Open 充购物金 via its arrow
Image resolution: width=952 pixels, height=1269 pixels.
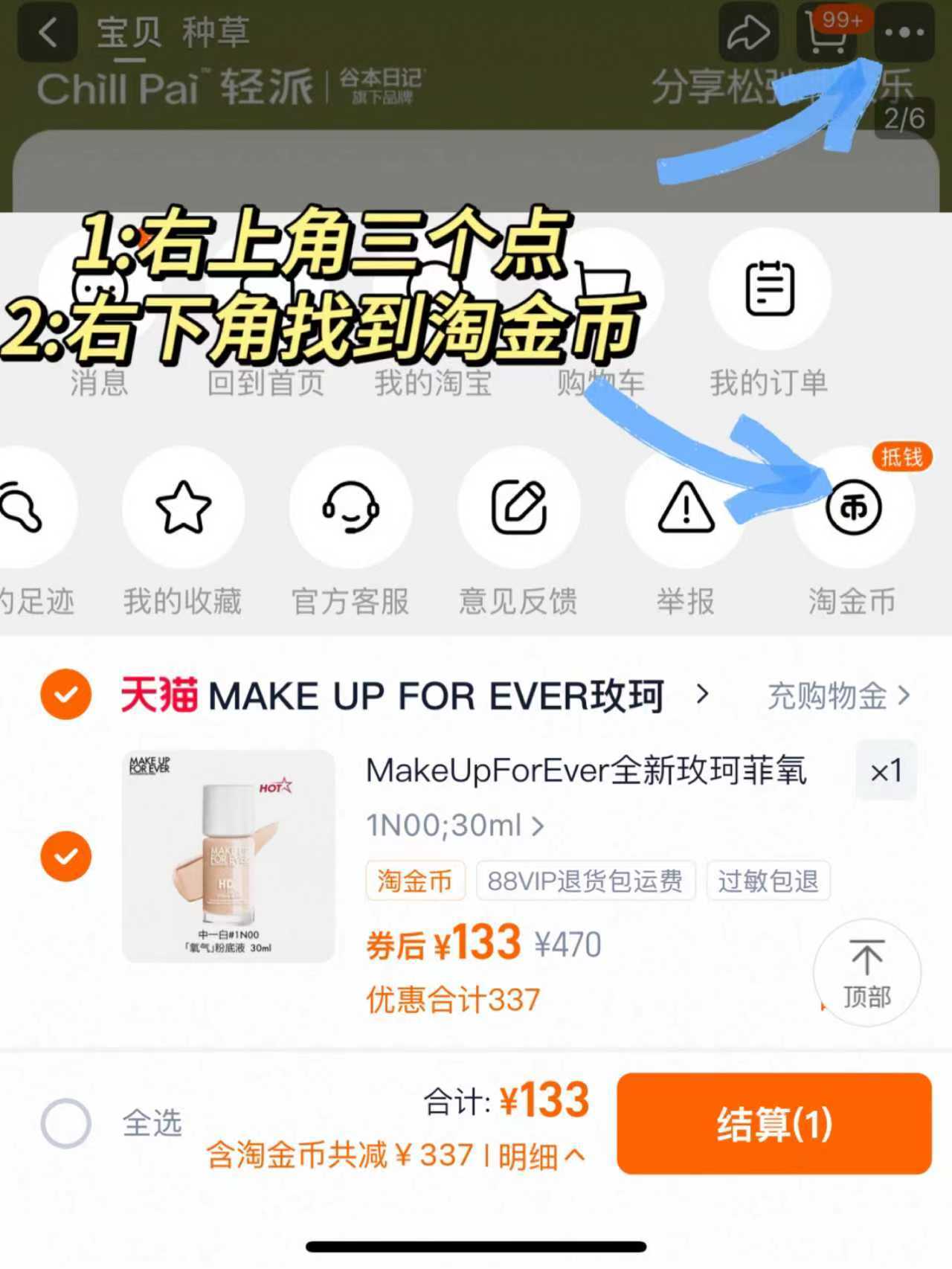click(x=833, y=696)
